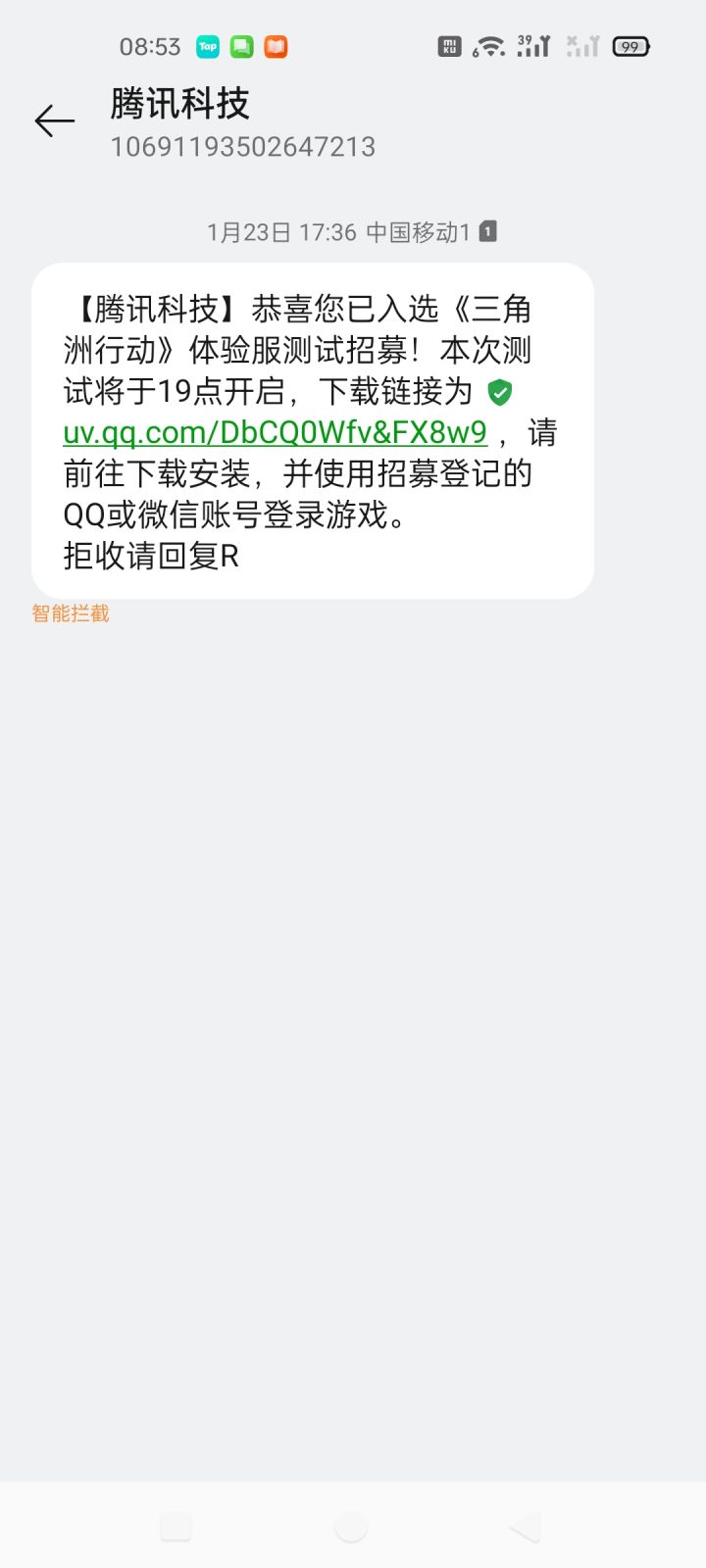Tap the system home button
The image size is (706, 1568).
pyautogui.click(x=350, y=1526)
